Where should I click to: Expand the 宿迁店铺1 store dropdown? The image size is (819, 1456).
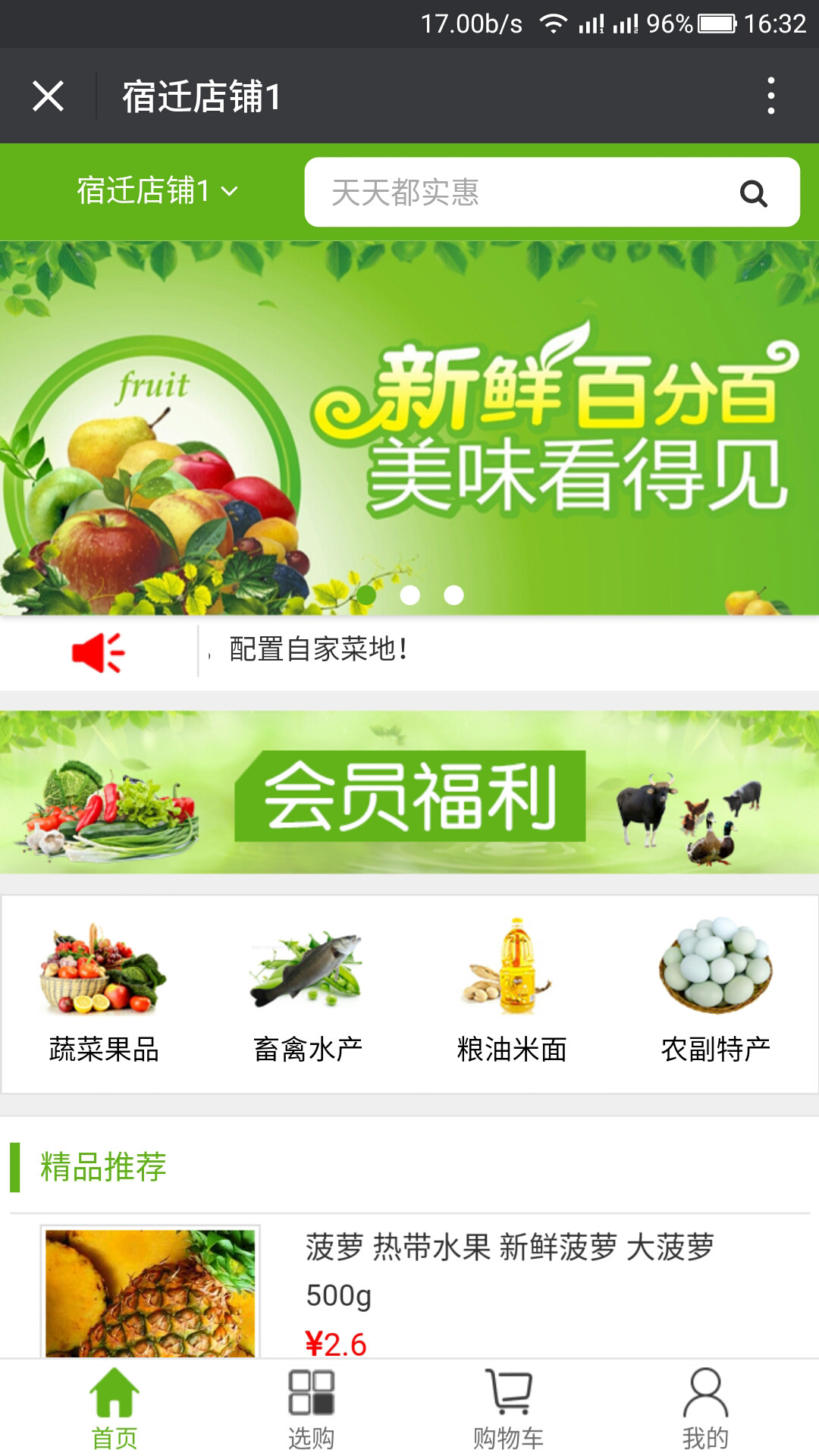[x=157, y=191]
